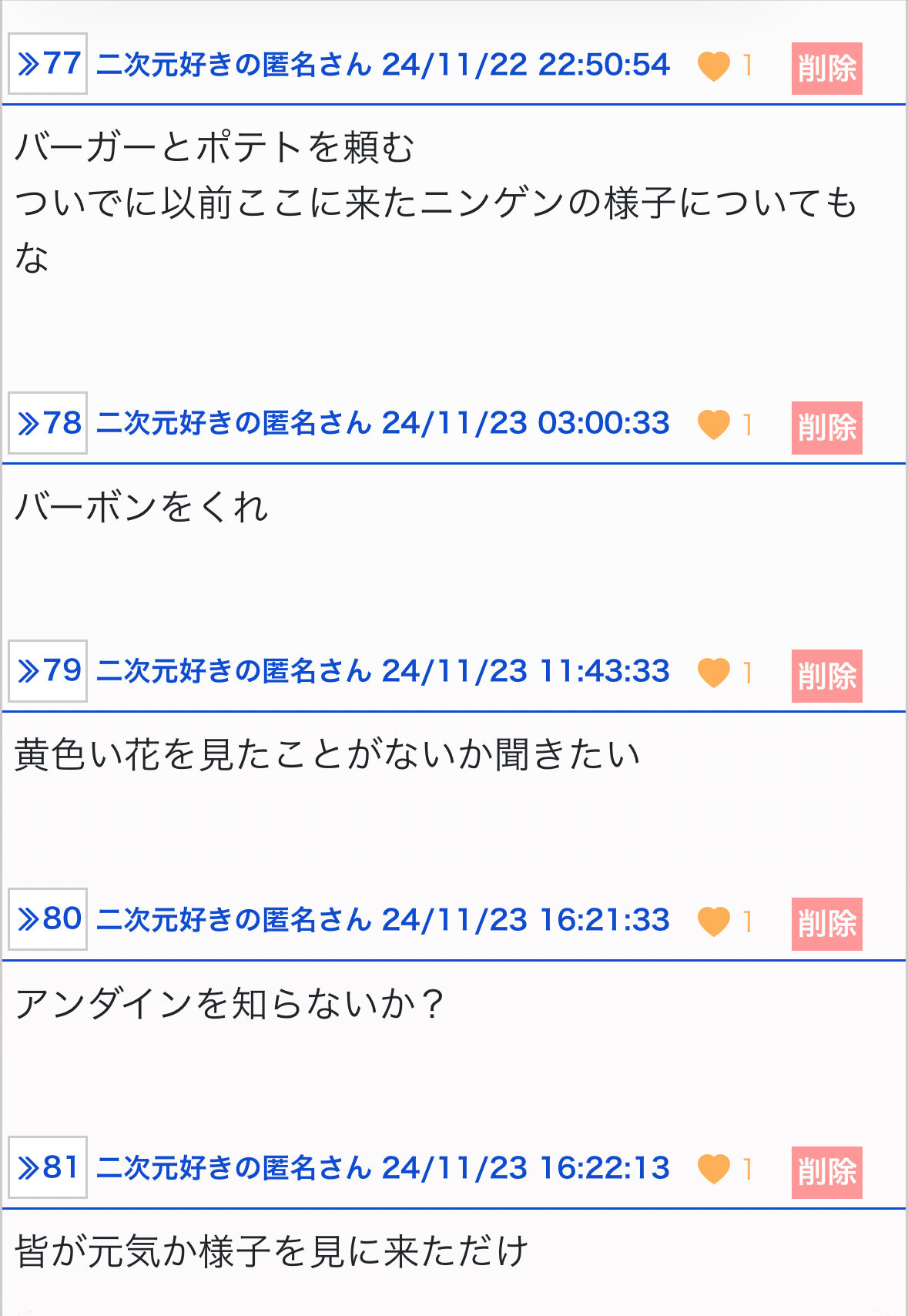Delete comment number 81
This screenshot has width=908, height=1316.
[x=826, y=1172]
